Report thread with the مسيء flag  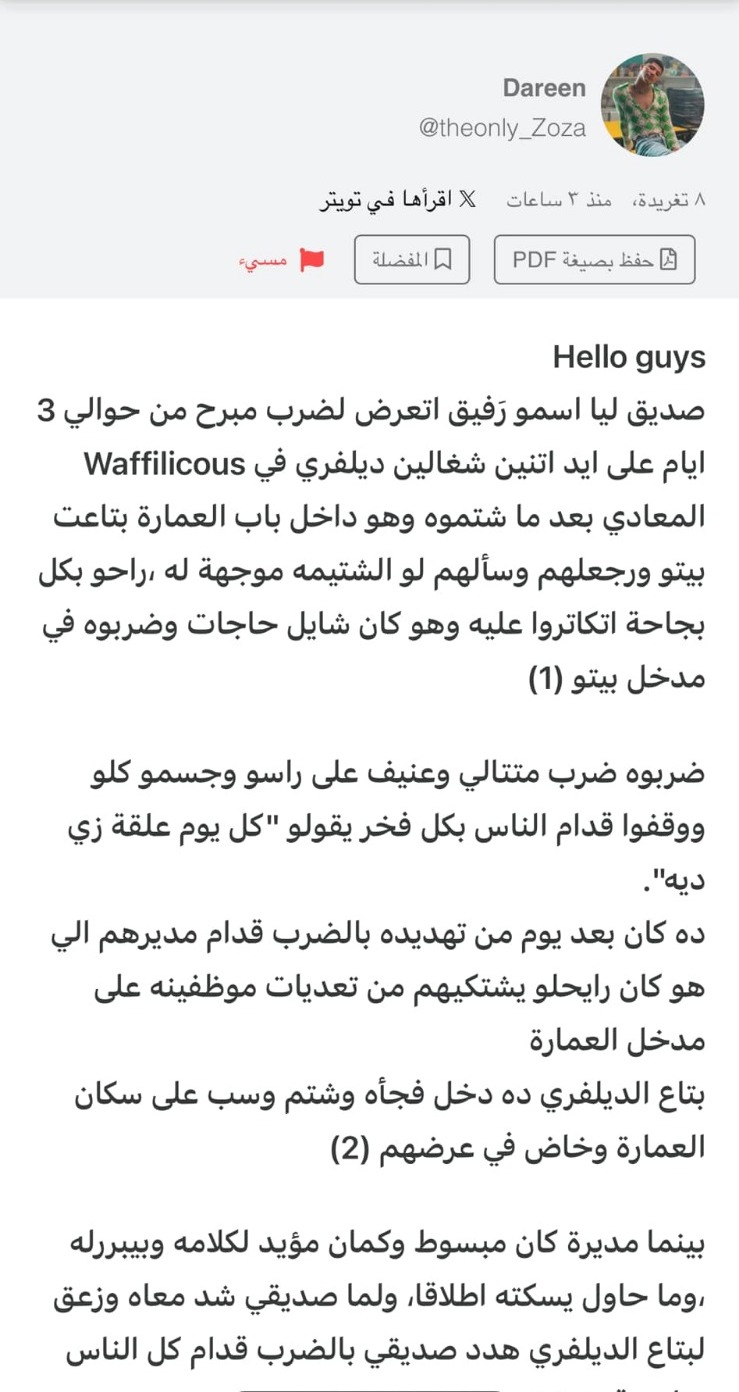click(x=283, y=260)
